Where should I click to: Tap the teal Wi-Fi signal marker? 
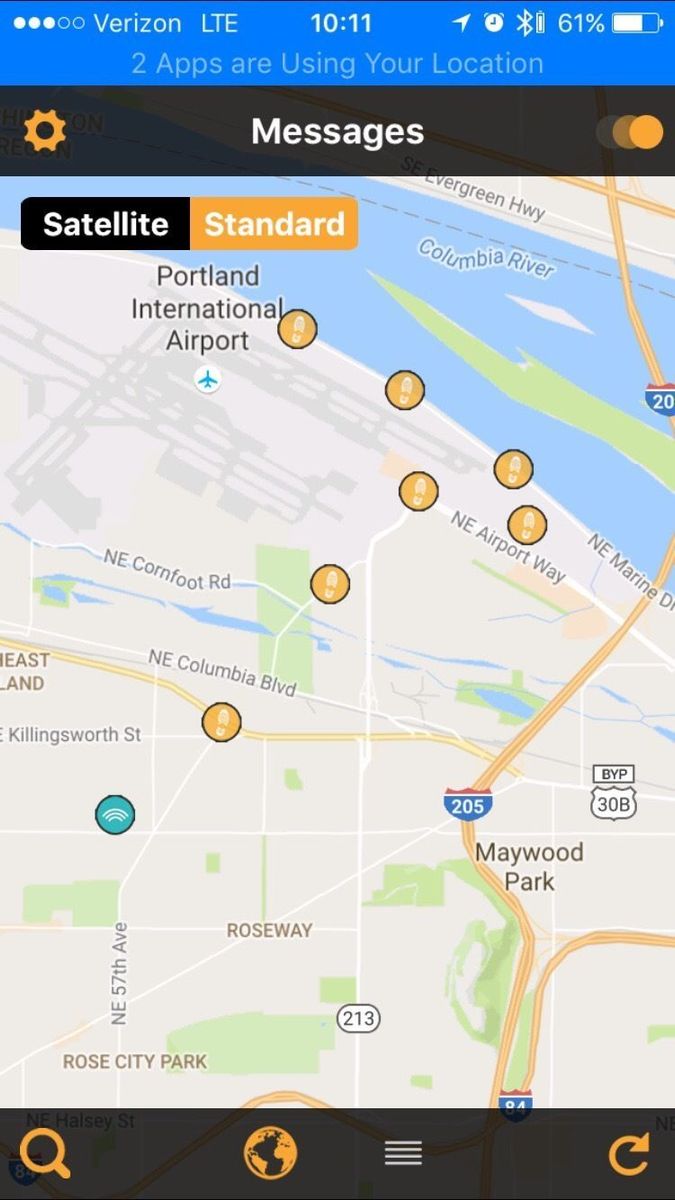pyautogui.click(x=115, y=815)
